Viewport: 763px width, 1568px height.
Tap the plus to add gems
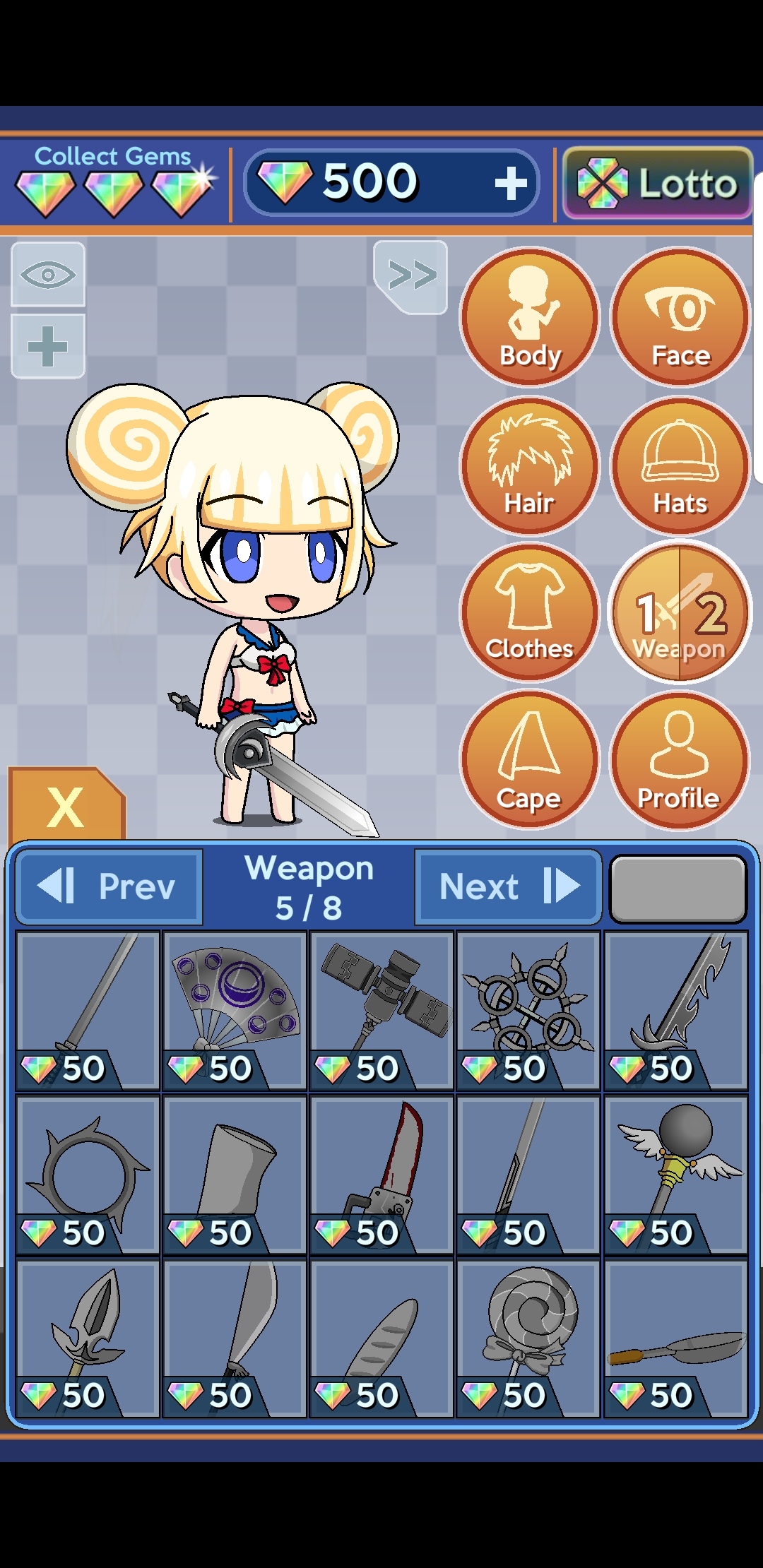pos(511,184)
